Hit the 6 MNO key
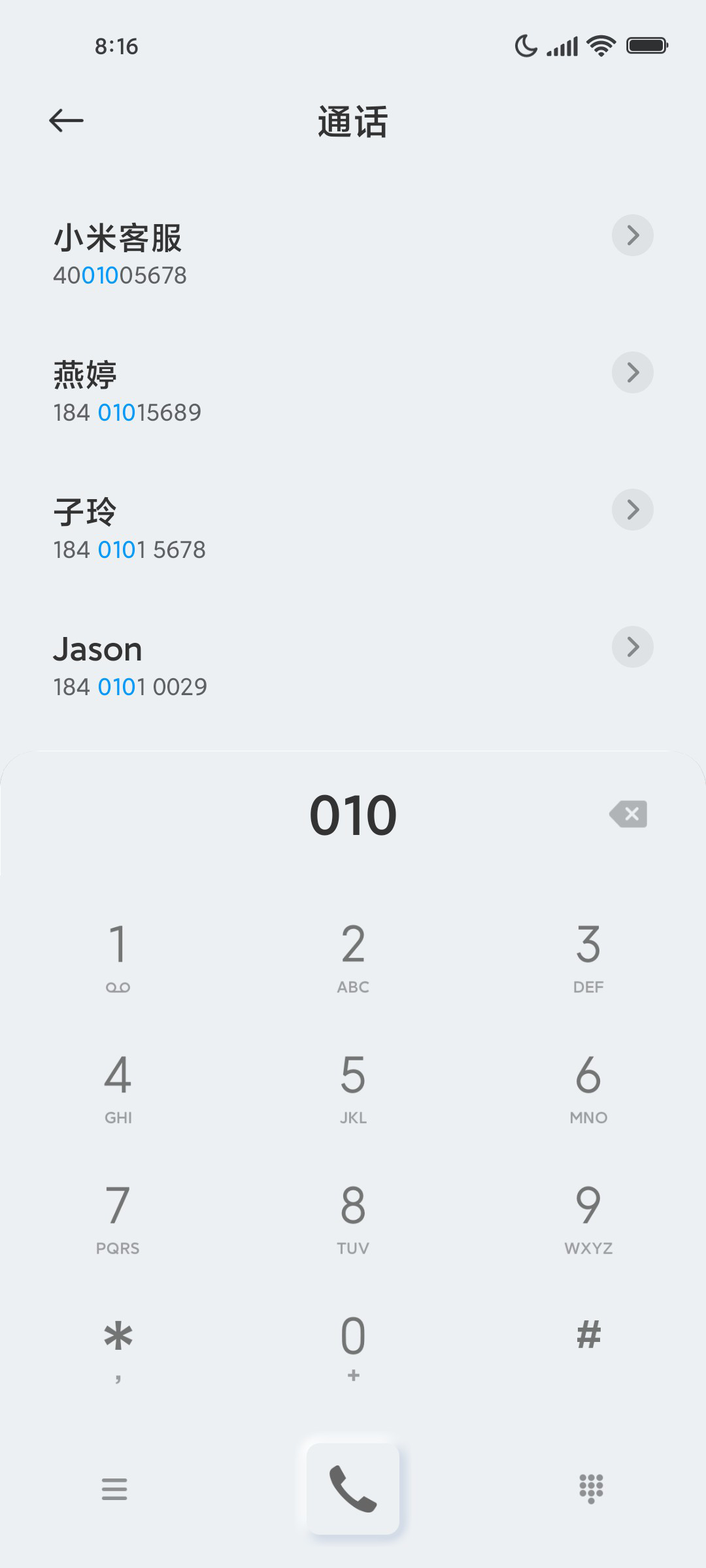 click(588, 1087)
